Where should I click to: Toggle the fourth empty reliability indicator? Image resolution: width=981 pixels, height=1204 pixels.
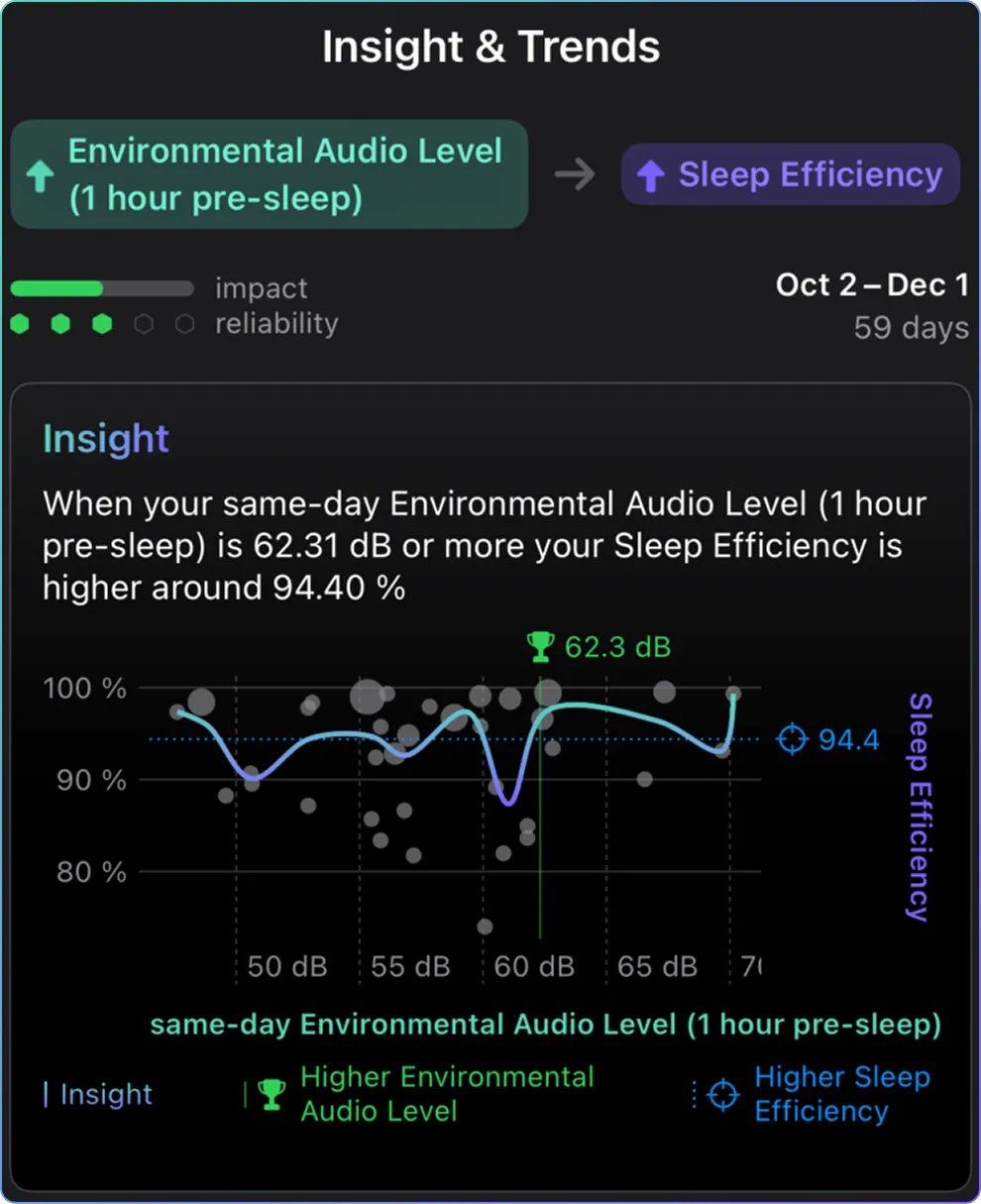point(144,323)
